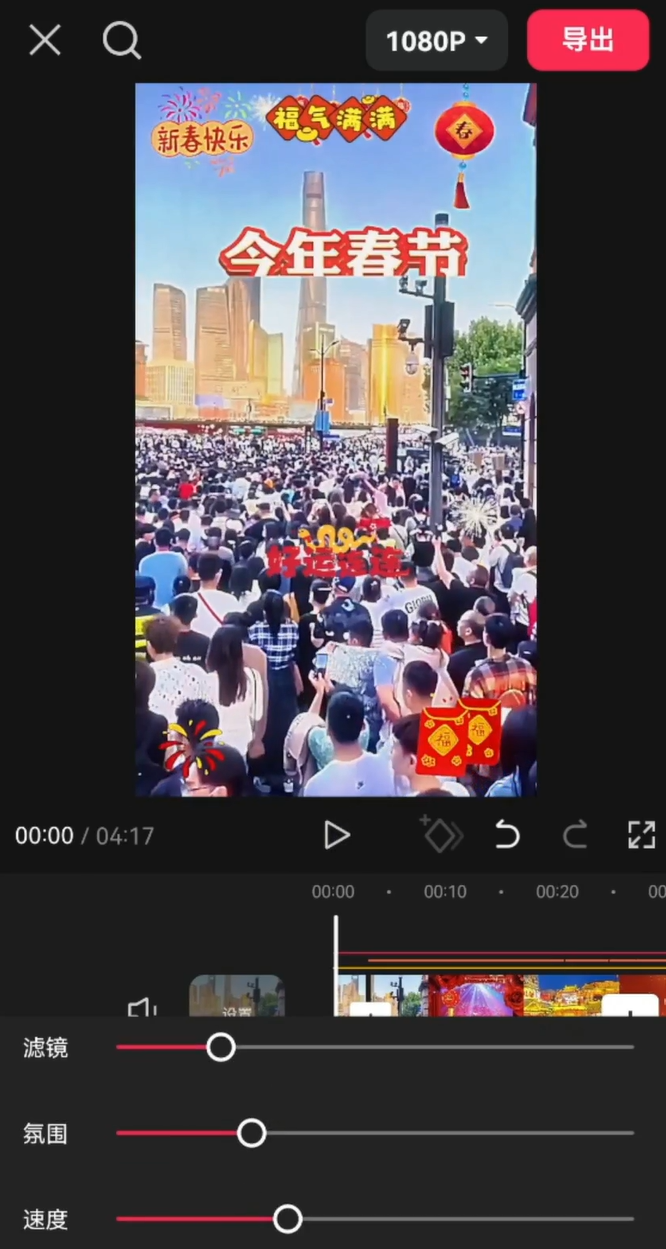Close the video editor
Screen dimensions: 666x1249
pos(45,41)
